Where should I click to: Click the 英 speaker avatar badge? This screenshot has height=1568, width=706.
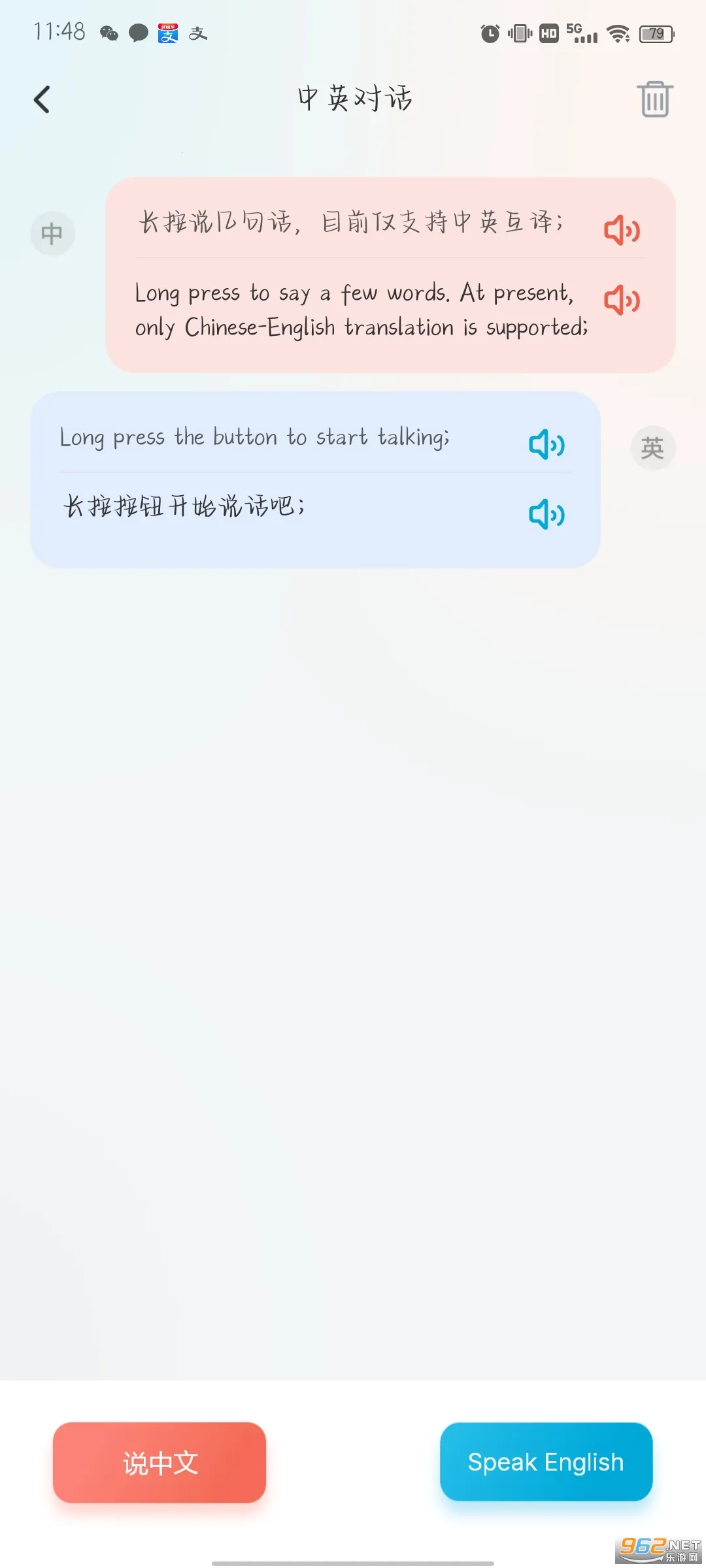(x=652, y=447)
